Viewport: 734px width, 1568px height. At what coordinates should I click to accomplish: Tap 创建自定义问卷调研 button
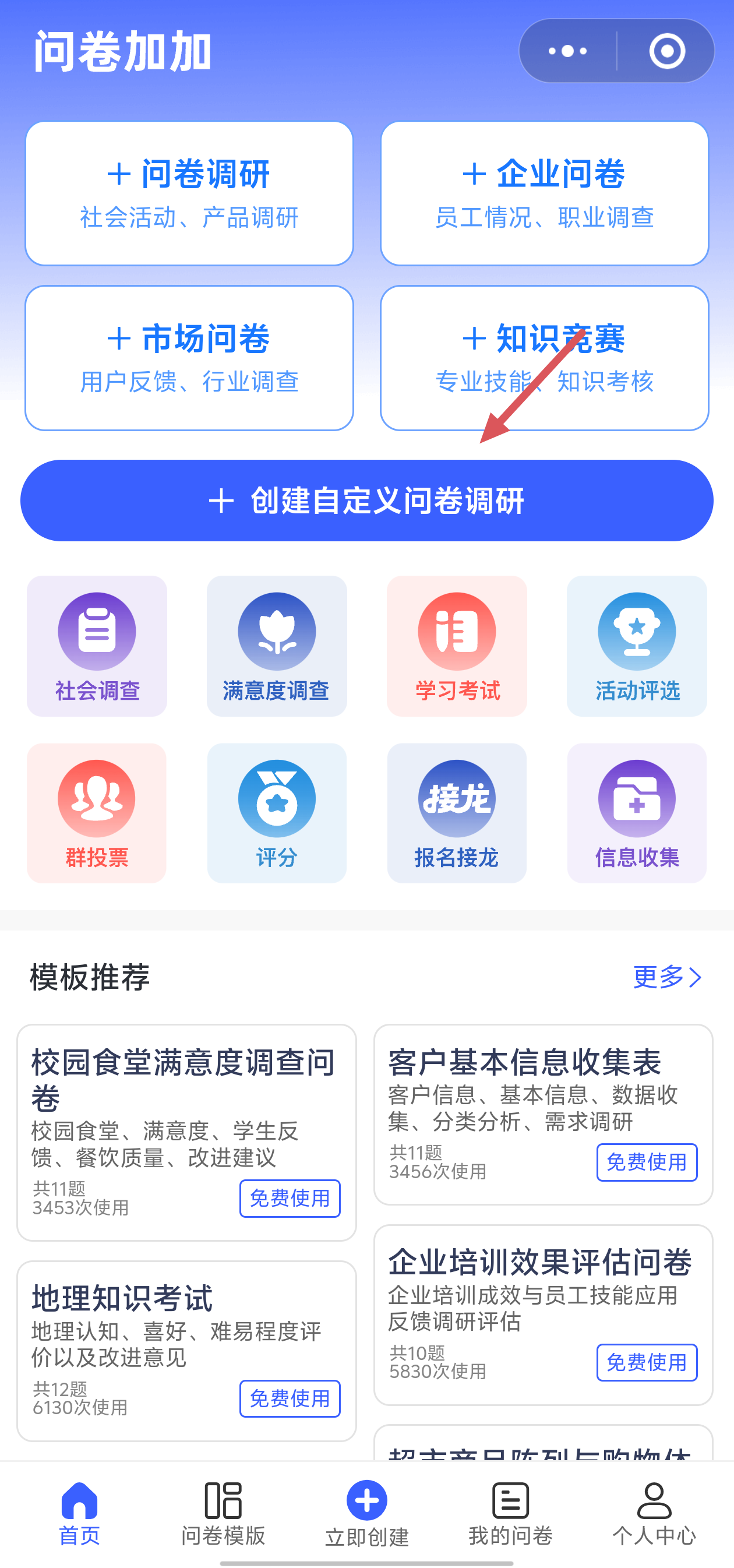click(x=367, y=501)
